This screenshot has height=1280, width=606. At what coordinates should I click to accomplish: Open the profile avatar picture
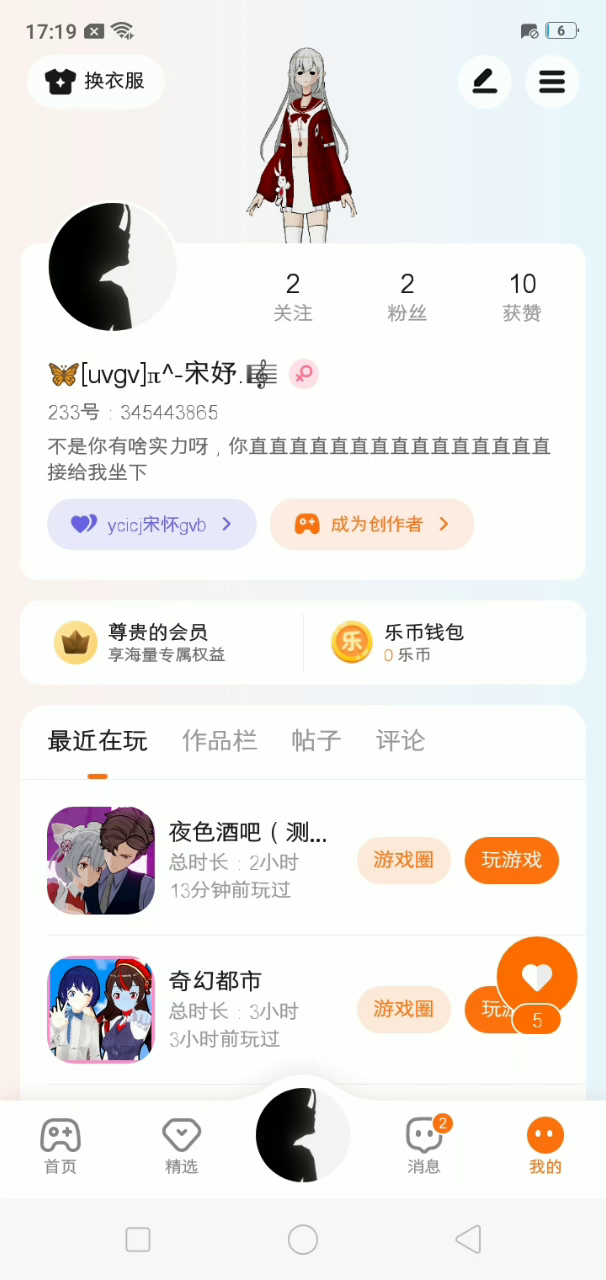(x=112, y=267)
